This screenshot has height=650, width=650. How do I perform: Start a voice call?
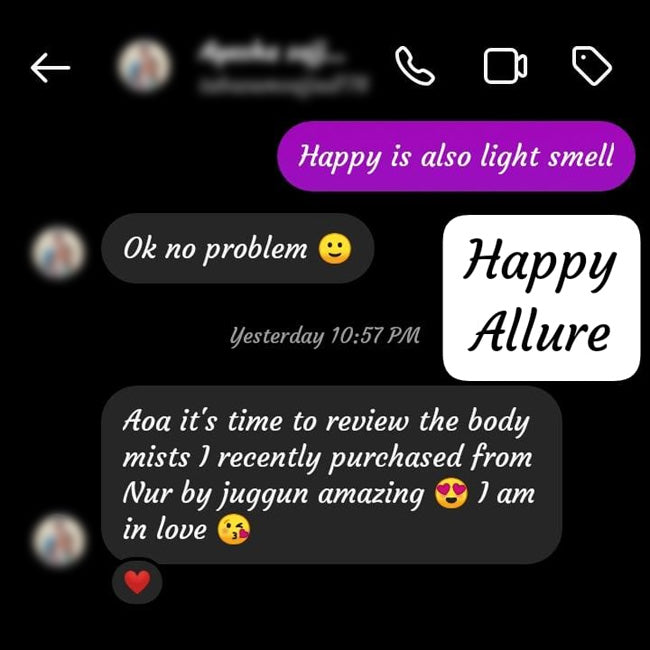414,66
